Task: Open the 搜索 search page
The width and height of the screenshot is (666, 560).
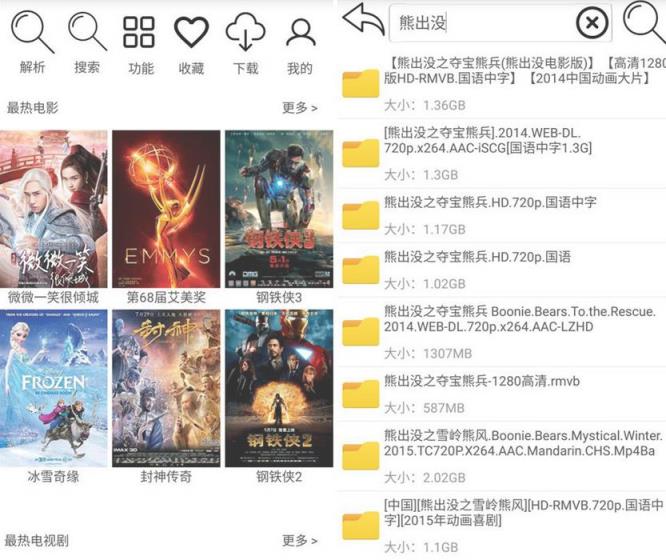Action: [x=87, y=43]
